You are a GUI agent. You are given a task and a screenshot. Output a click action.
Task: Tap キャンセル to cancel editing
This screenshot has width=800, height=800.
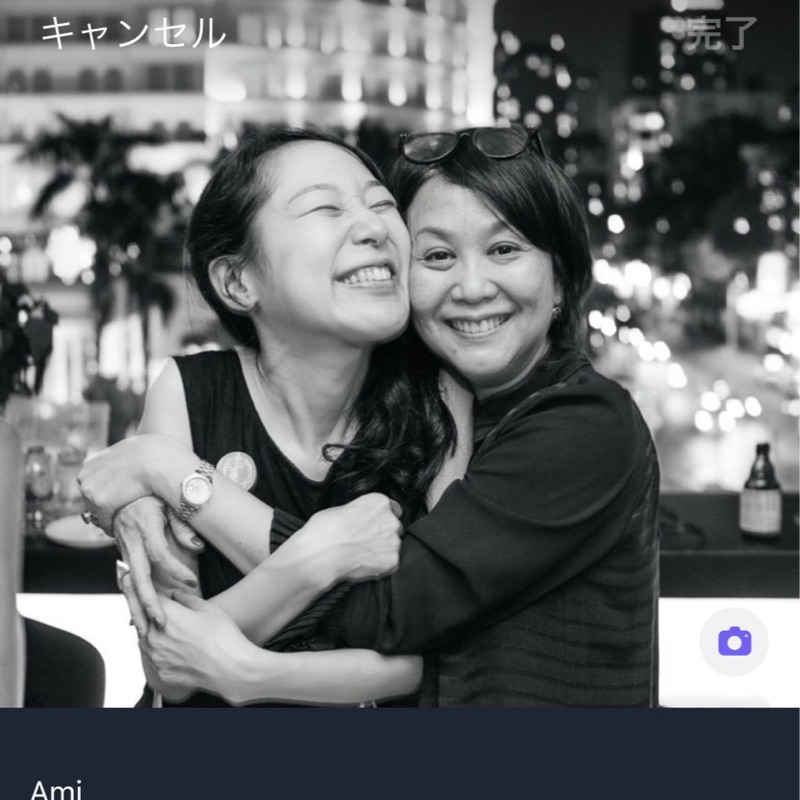tap(133, 33)
